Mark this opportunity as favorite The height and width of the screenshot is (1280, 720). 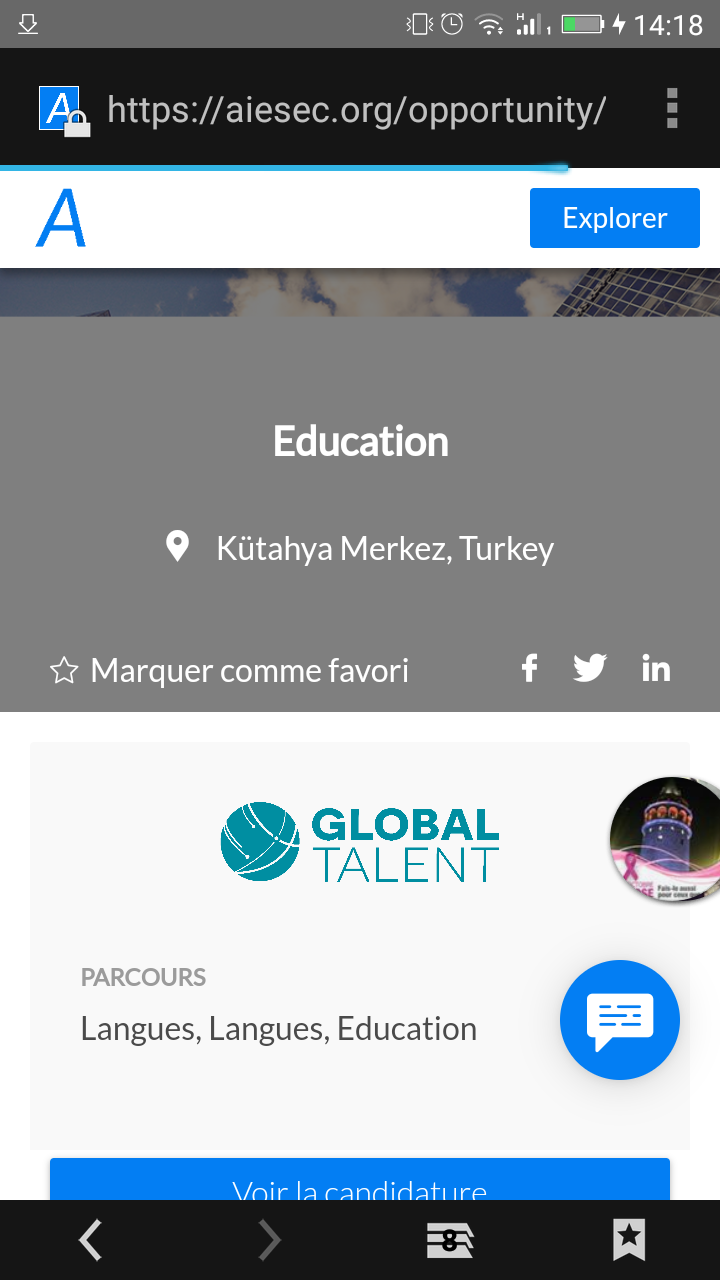230,670
